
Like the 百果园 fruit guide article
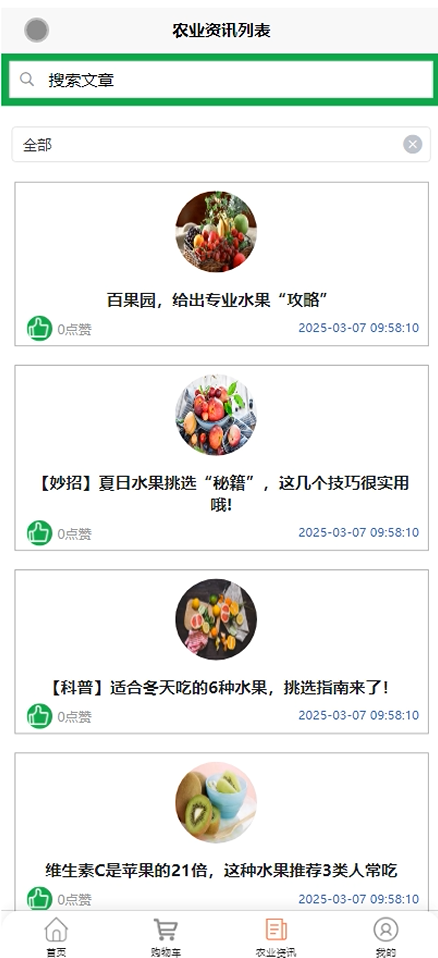[x=40, y=329]
